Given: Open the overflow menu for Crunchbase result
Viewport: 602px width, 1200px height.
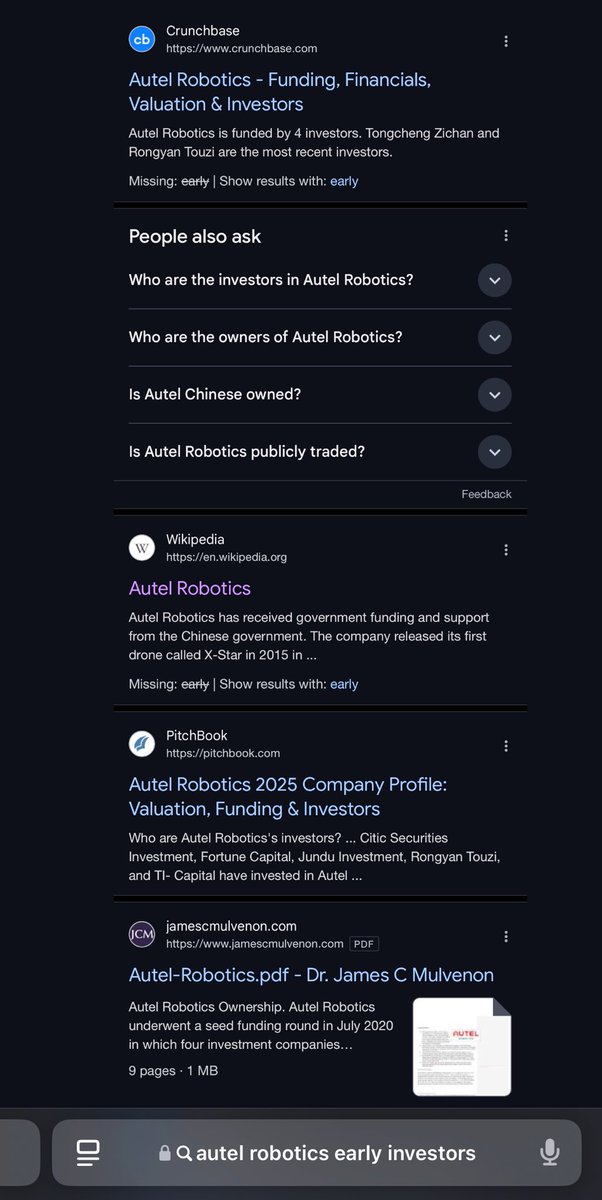Looking at the screenshot, I should pos(506,41).
